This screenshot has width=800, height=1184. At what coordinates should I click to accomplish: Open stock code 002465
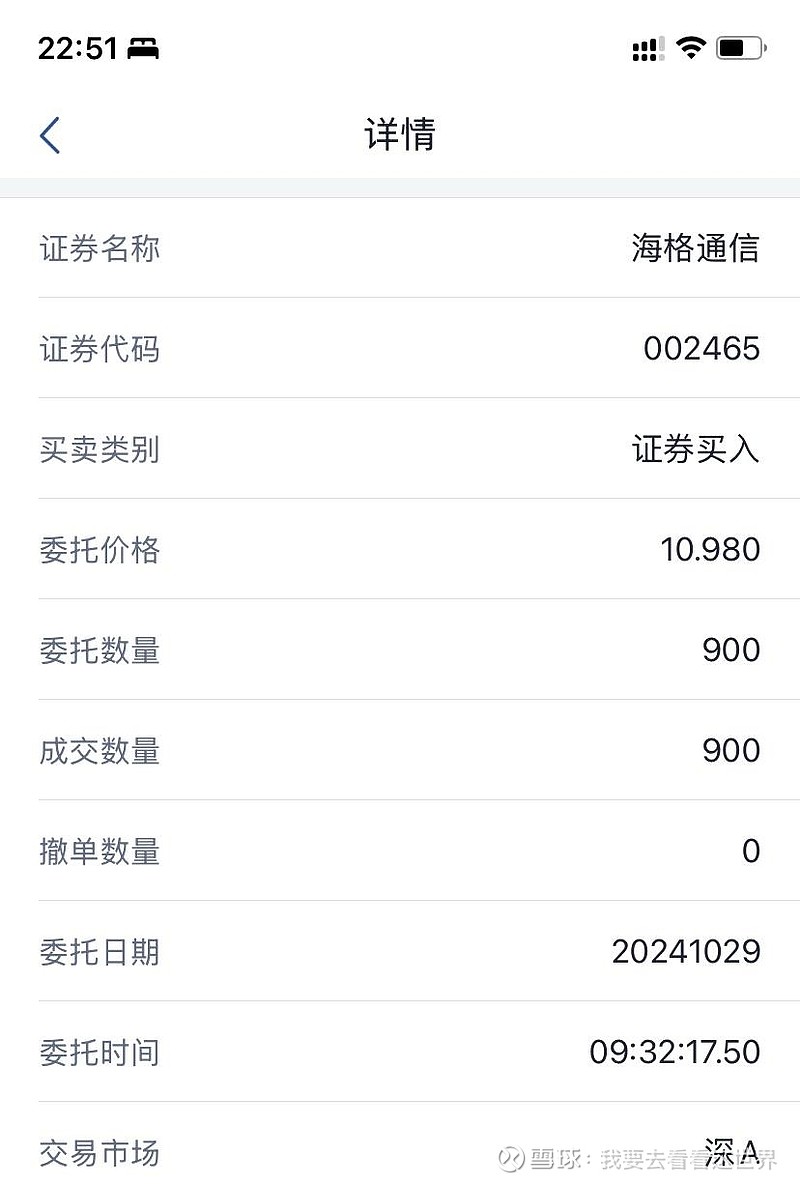click(x=702, y=349)
